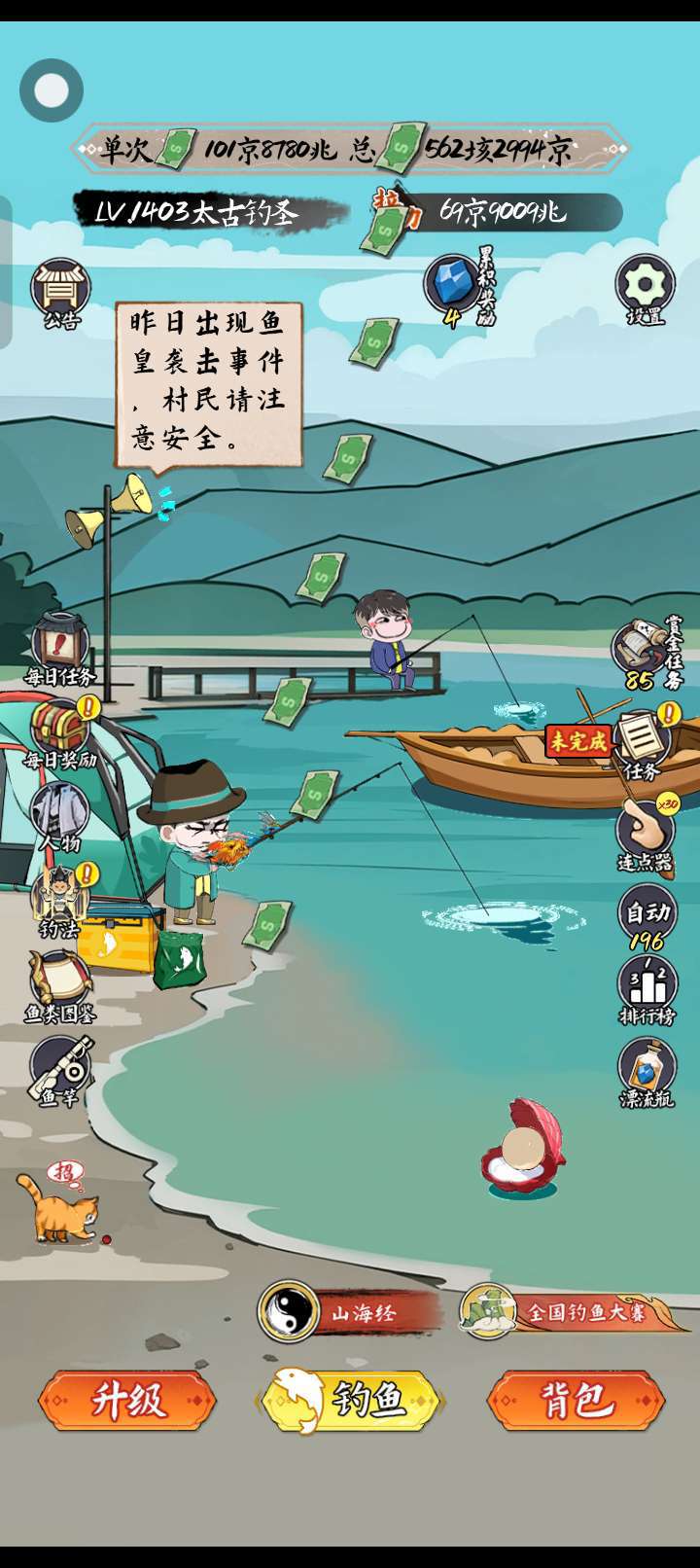Viewport: 700px width, 1568px height.
Task: Open the 背包 backpack
Action: (x=576, y=1401)
